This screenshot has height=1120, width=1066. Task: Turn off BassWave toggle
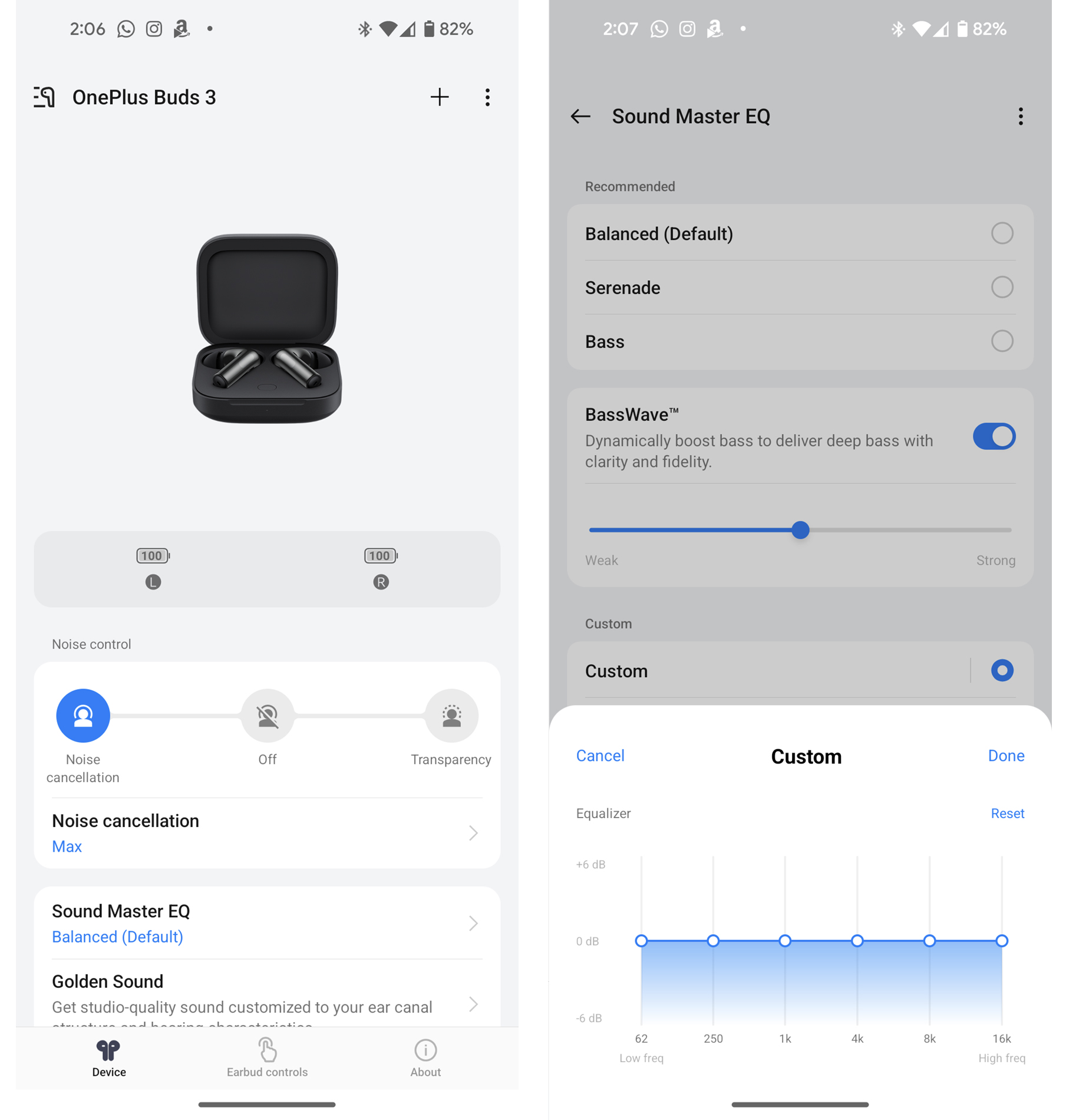pyautogui.click(x=994, y=437)
